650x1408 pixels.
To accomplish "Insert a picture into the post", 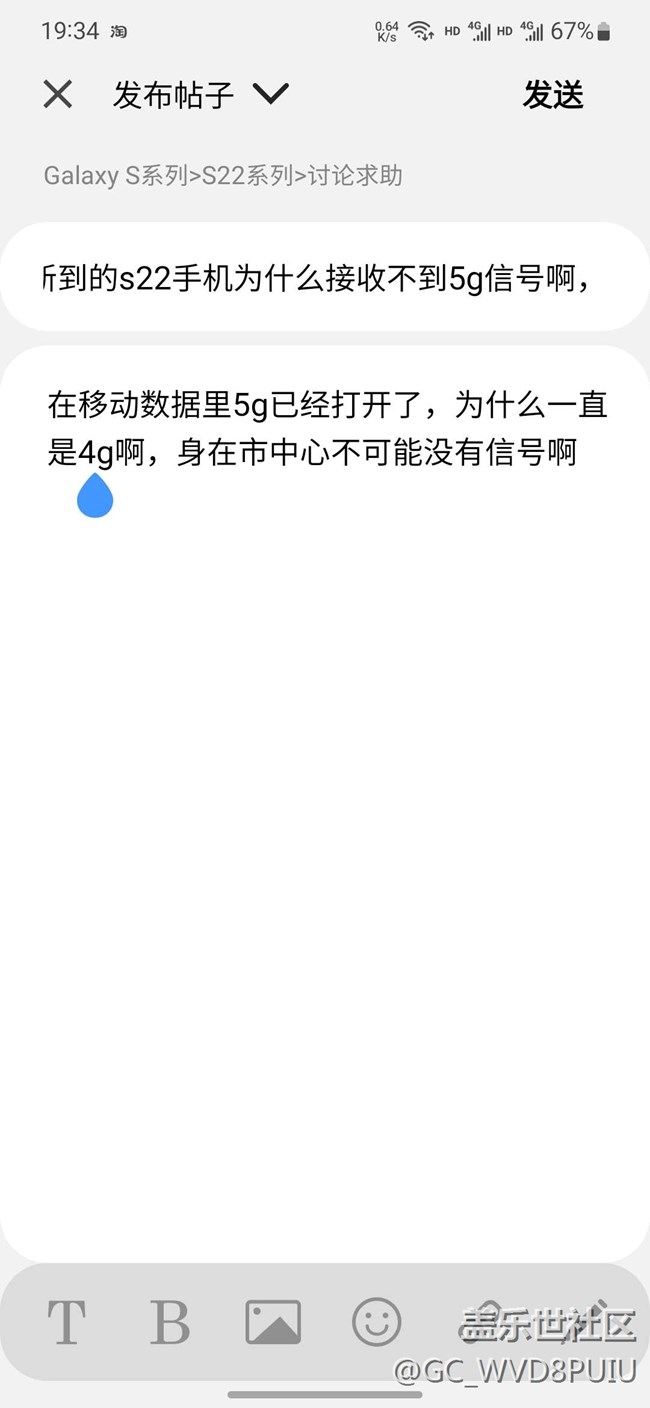I will pos(273,1322).
